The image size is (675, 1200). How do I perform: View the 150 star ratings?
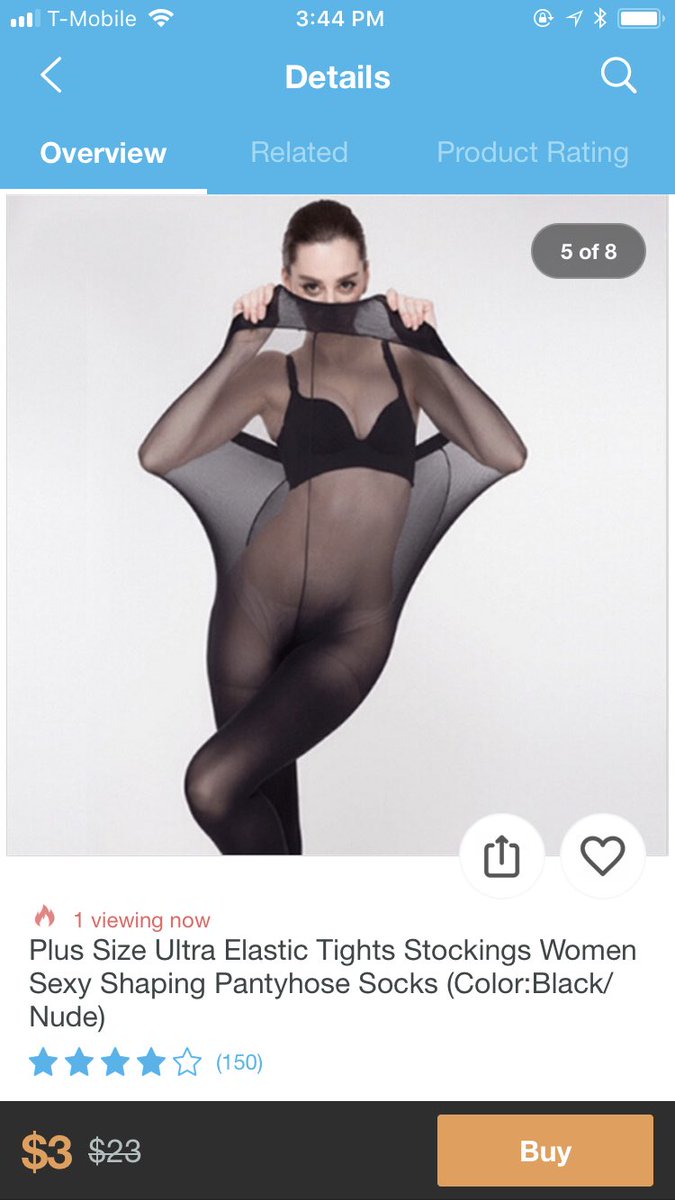pos(145,1062)
